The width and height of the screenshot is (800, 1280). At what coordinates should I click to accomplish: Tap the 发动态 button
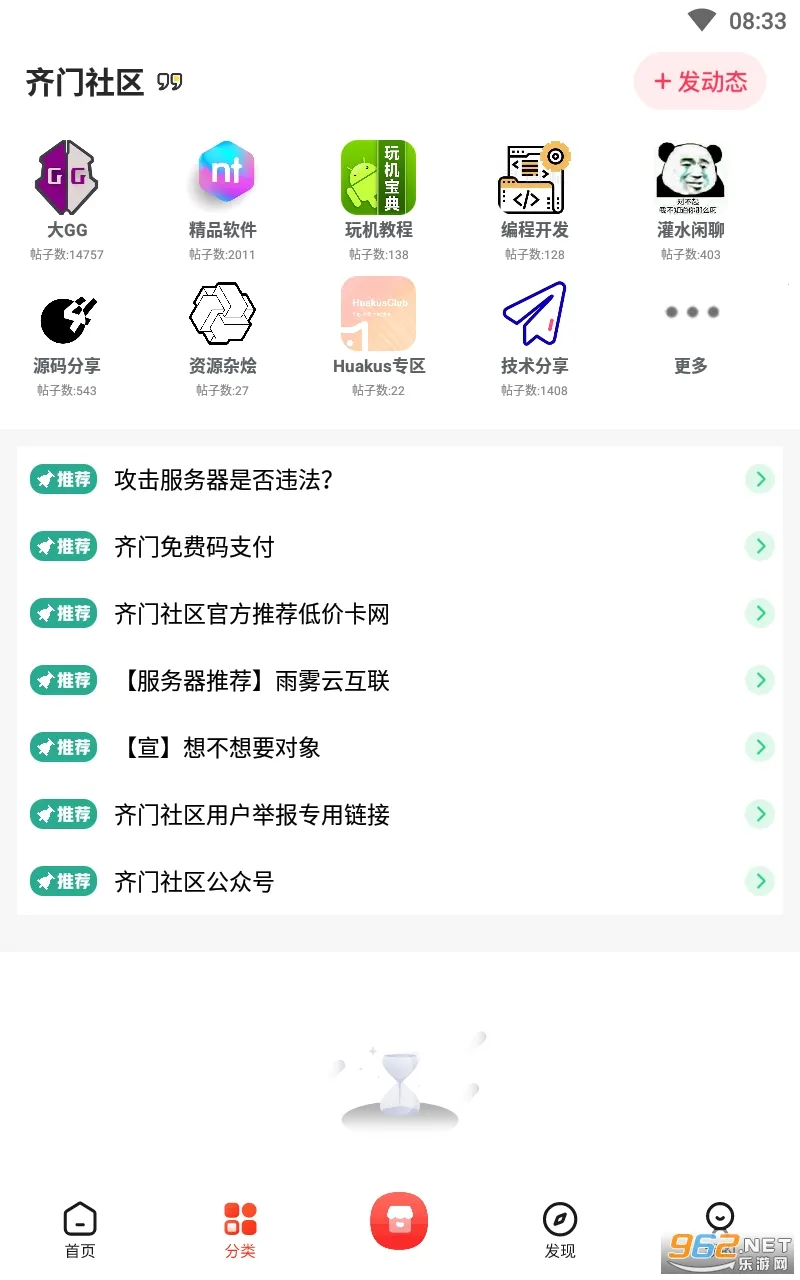[x=700, y=81]
